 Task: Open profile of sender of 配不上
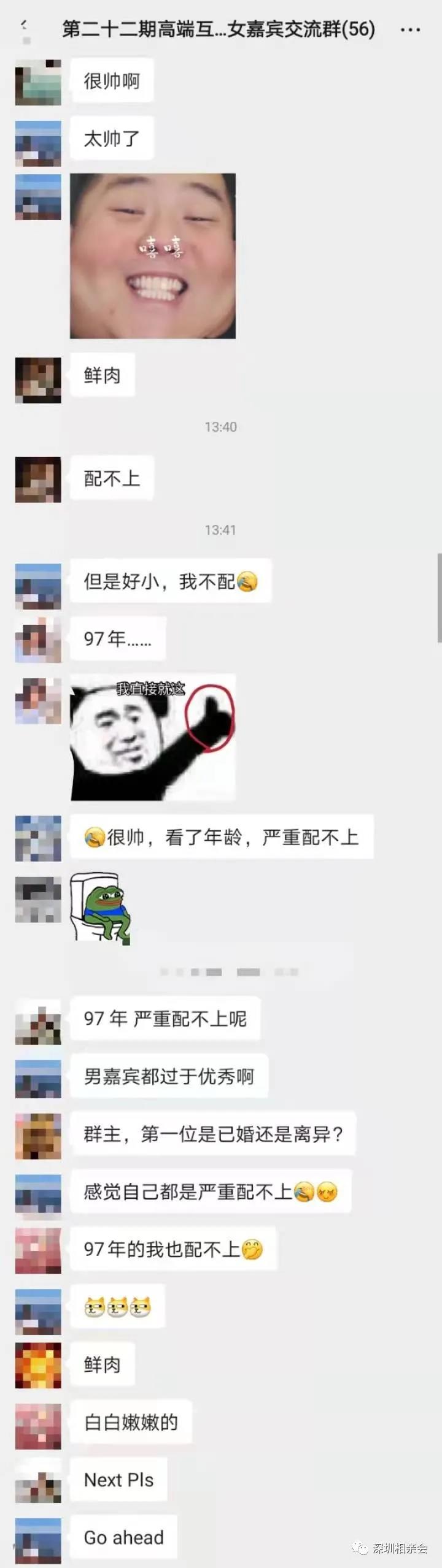pos(38,479)
